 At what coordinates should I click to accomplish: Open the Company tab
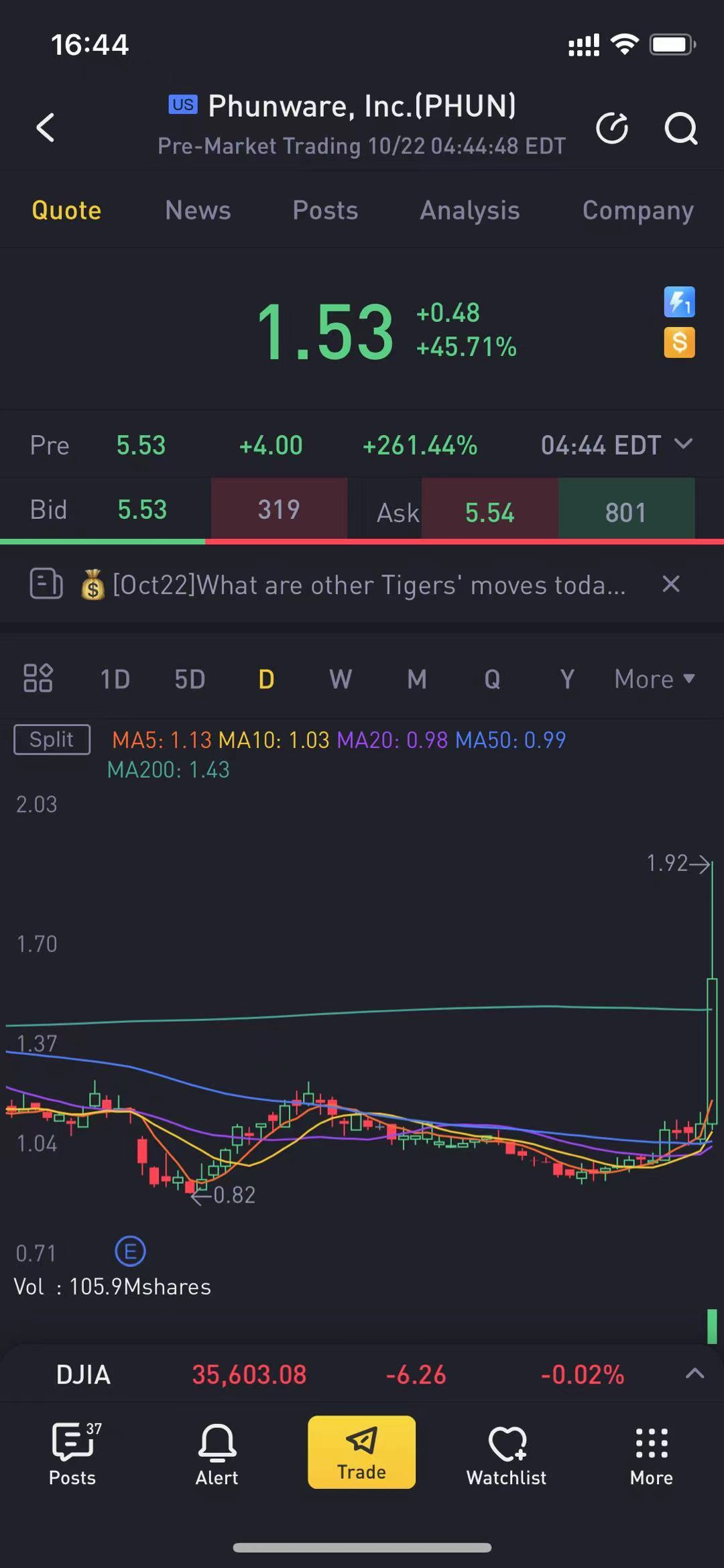638,210
